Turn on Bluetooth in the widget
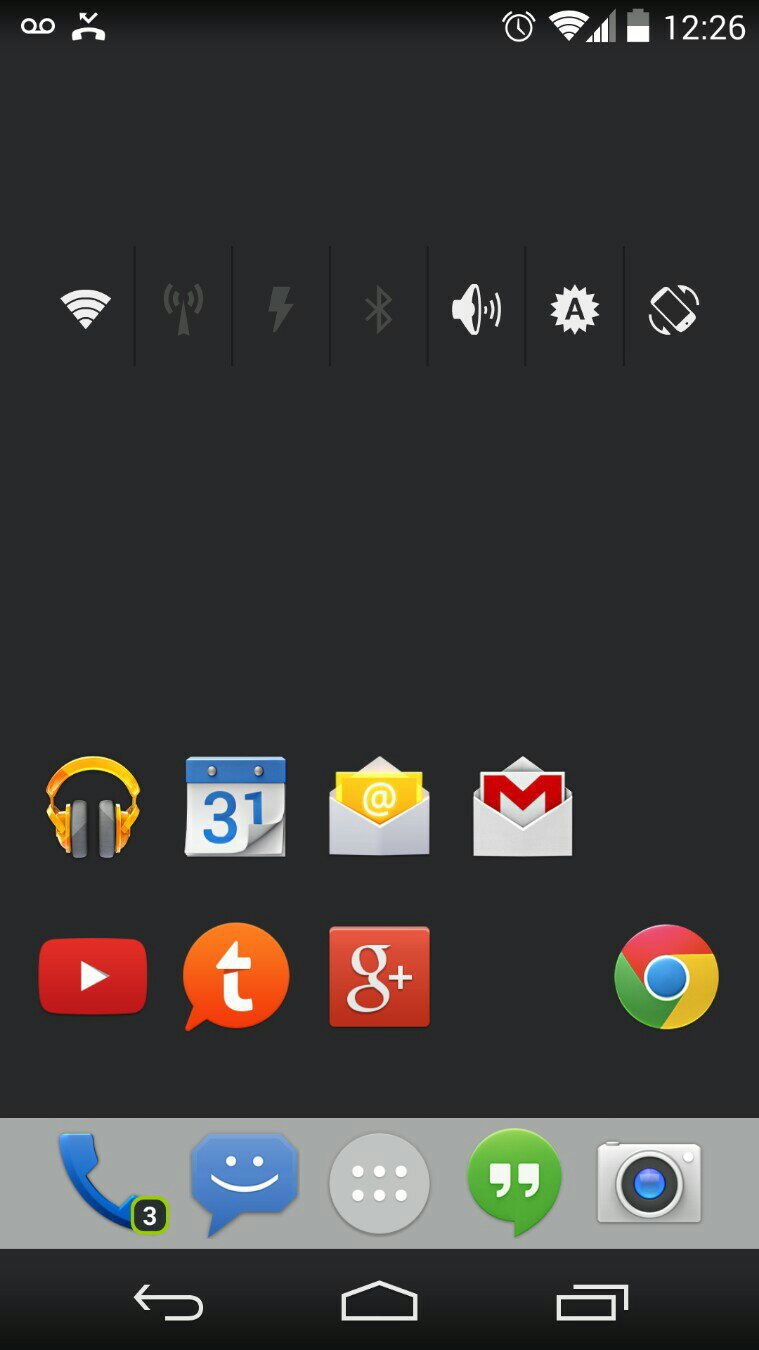Screen dimensions: 759x1350 pyautogui.click(x=378, y=308)
